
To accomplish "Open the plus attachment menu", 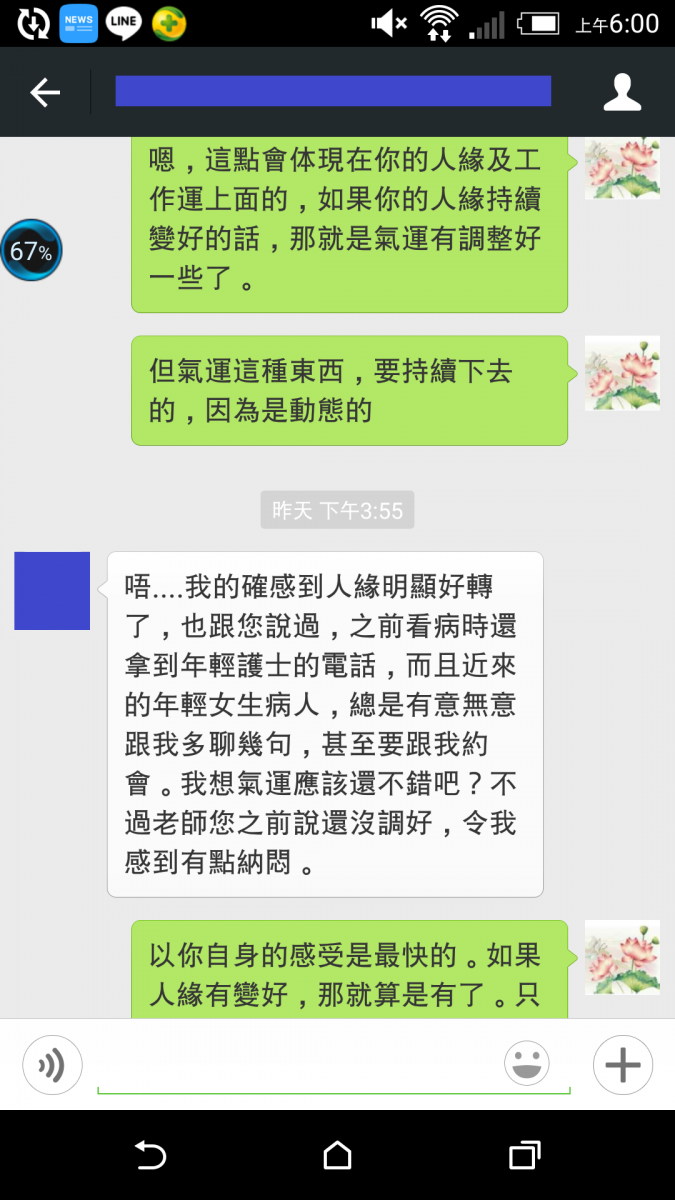I will click(622, 1064).
